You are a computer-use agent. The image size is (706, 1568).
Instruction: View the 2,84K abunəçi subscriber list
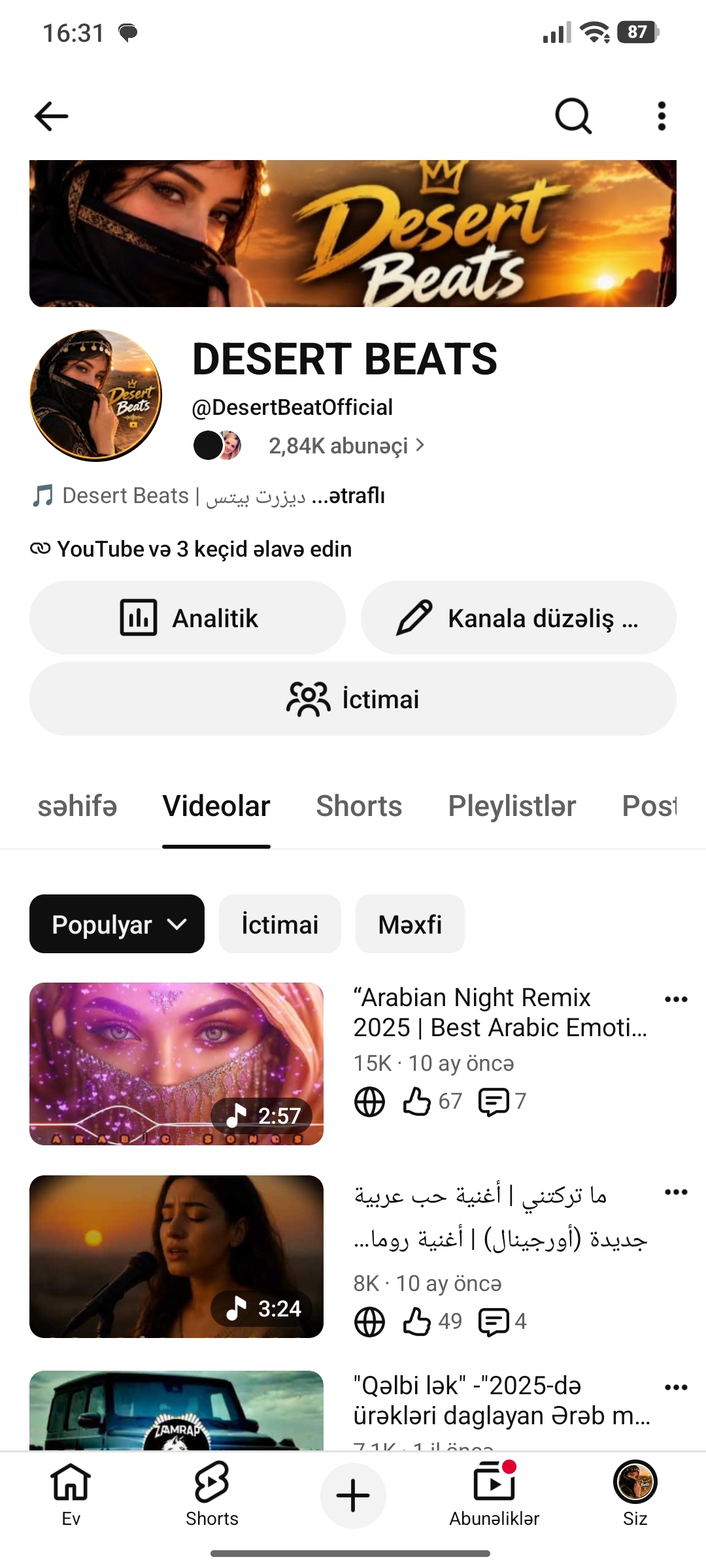click(346, 446)
